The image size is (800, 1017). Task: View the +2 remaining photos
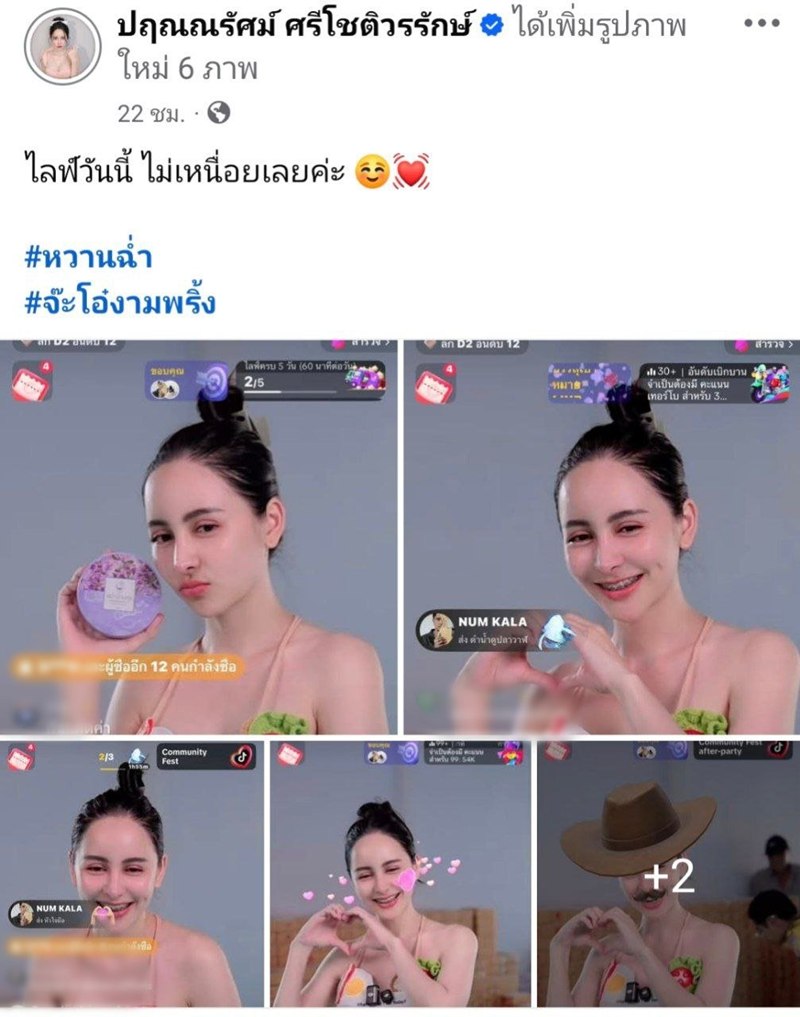(668, 875)
